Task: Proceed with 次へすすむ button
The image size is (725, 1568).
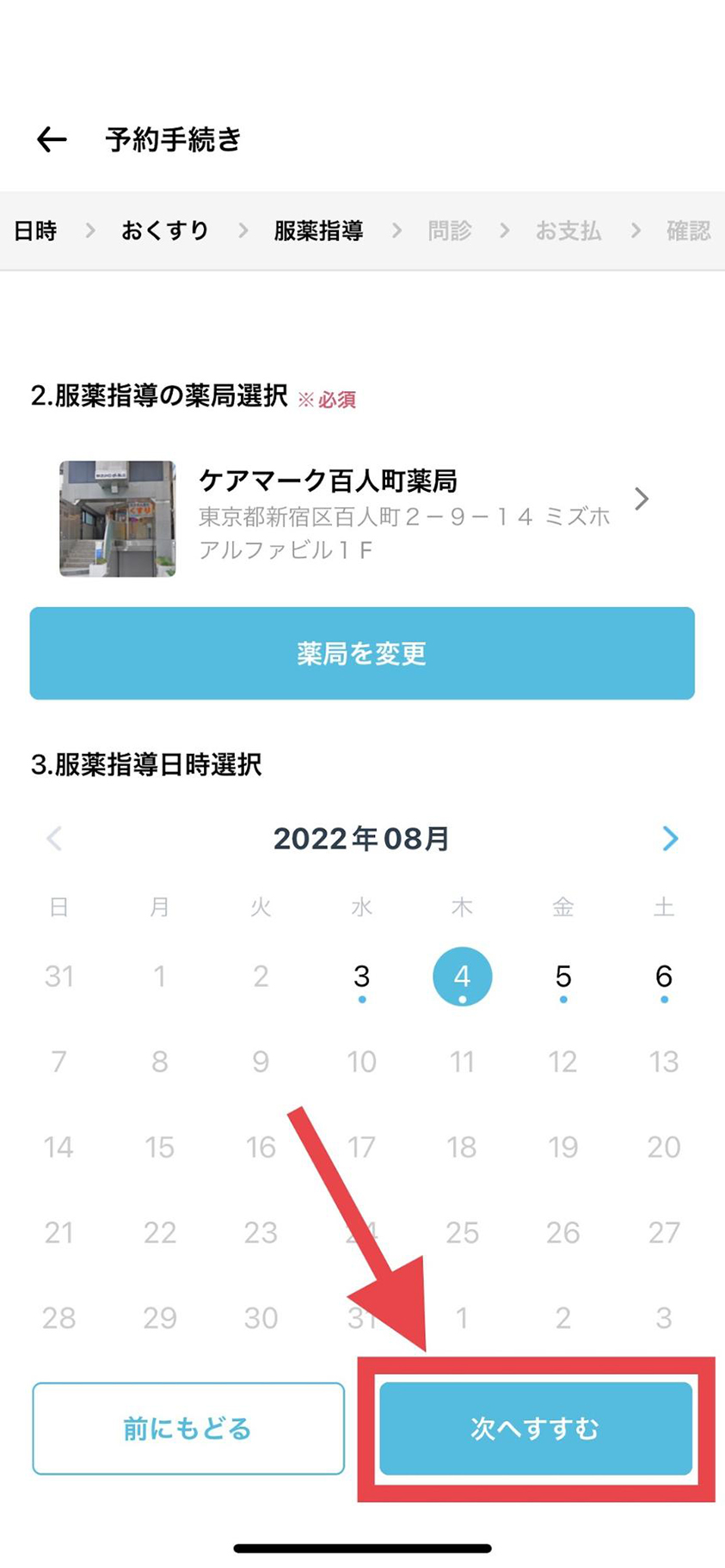Action: 535,1428
